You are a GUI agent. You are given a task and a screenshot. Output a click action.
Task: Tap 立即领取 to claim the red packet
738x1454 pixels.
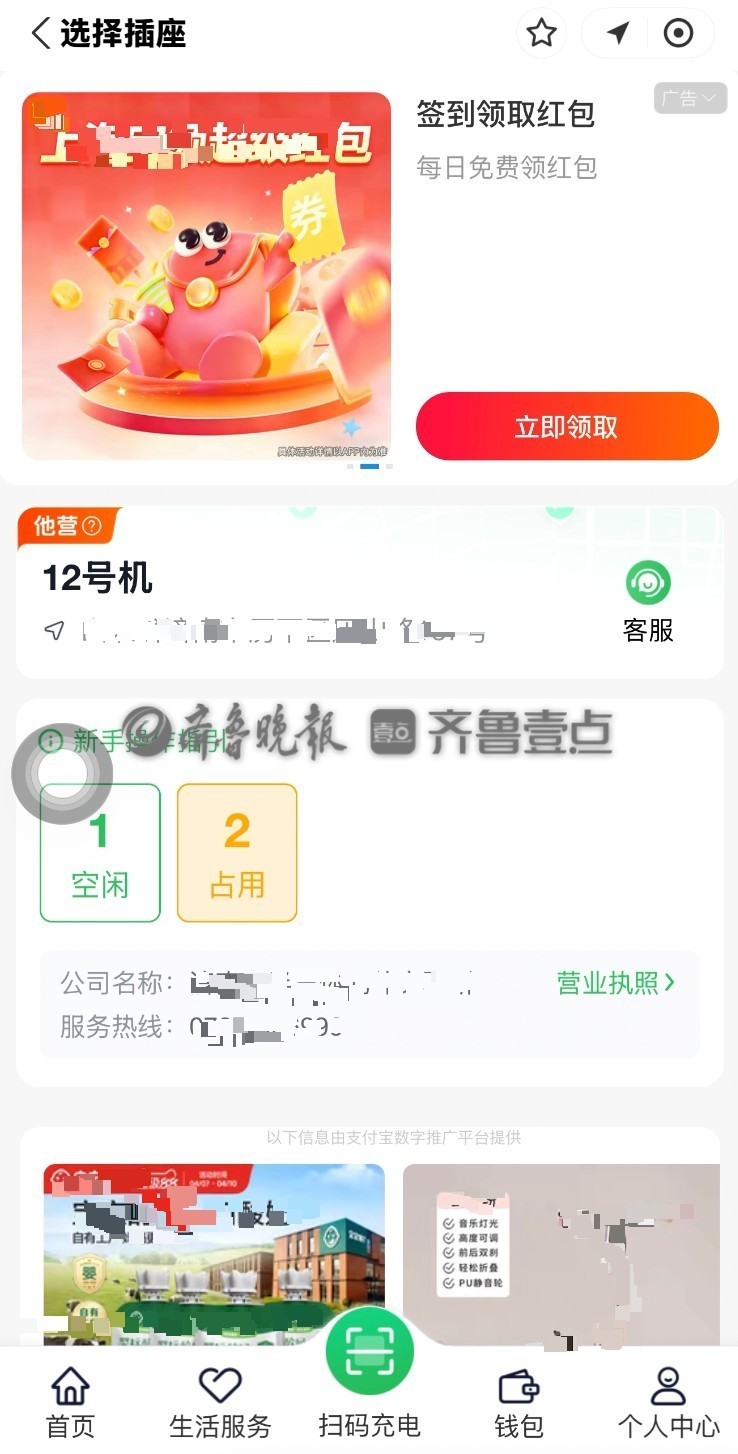coord(567,427)
